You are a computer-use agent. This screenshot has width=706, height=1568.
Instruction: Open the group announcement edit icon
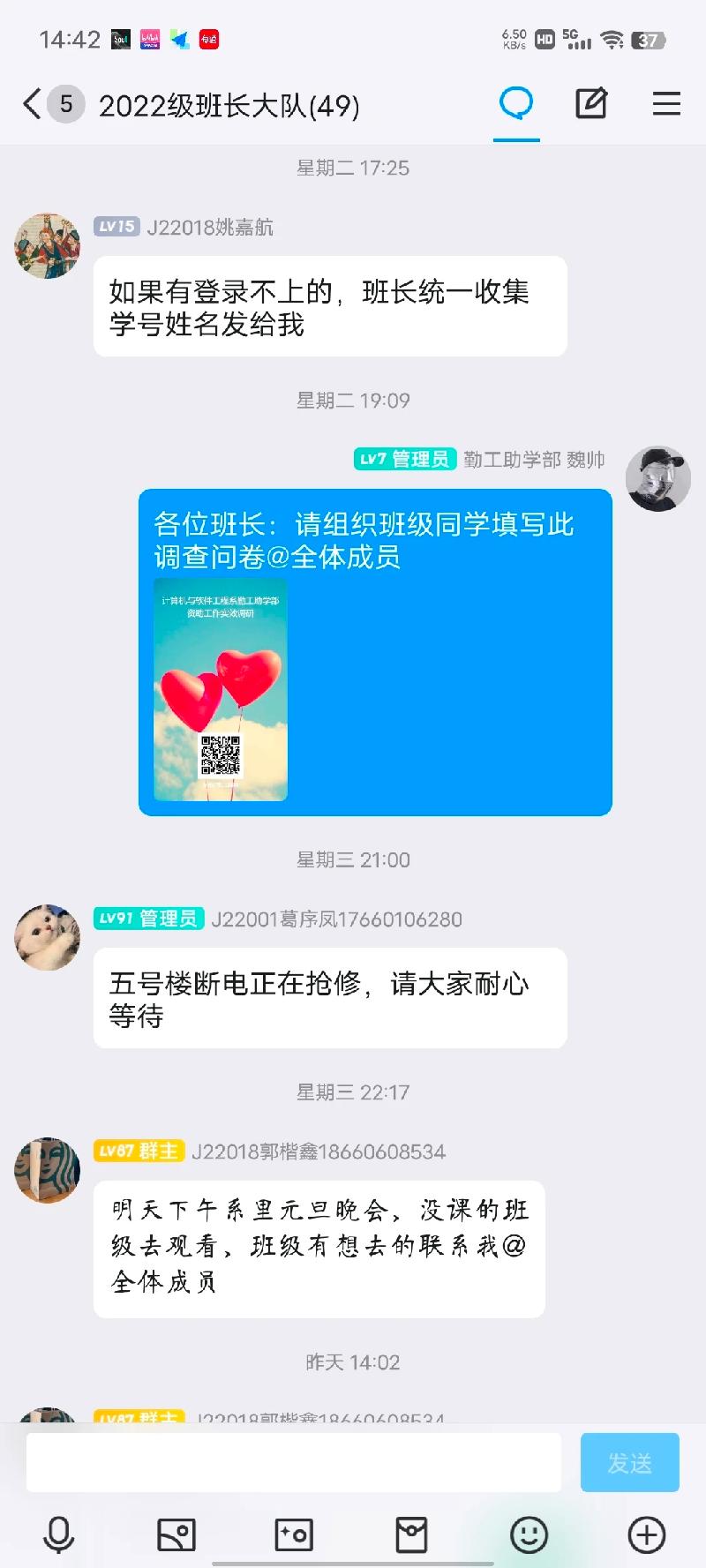(x=591, y=104)
